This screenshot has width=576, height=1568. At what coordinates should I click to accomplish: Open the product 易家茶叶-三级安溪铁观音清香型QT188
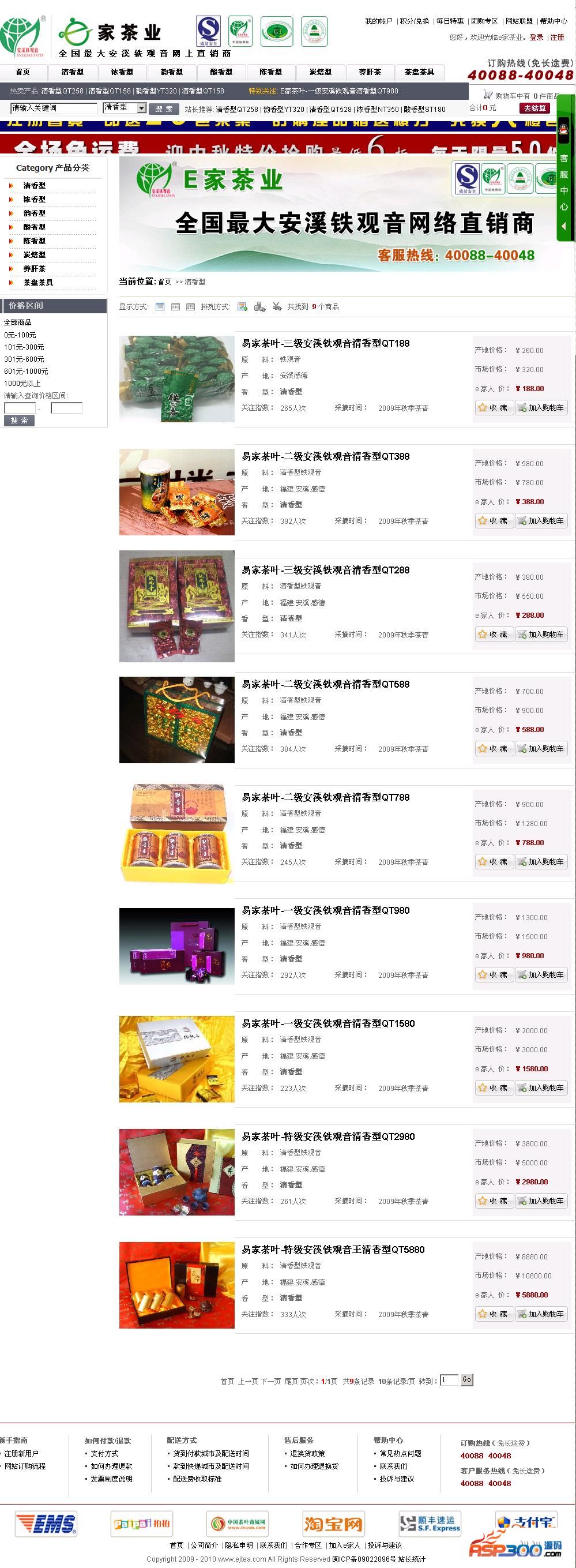(x=325, y=343)
